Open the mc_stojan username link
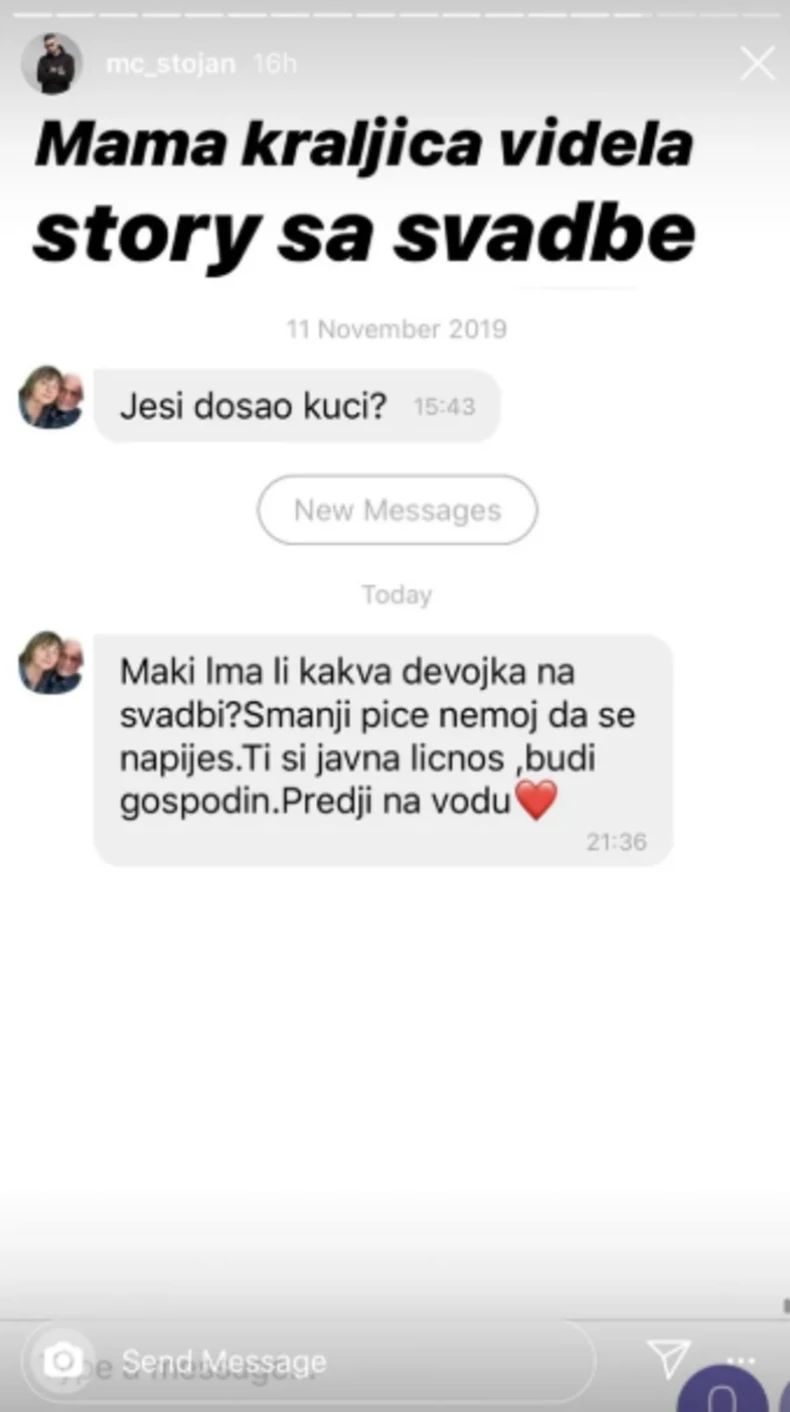Image resolution: width=790 pixels, height=1412 pixels. click(170, 62)
